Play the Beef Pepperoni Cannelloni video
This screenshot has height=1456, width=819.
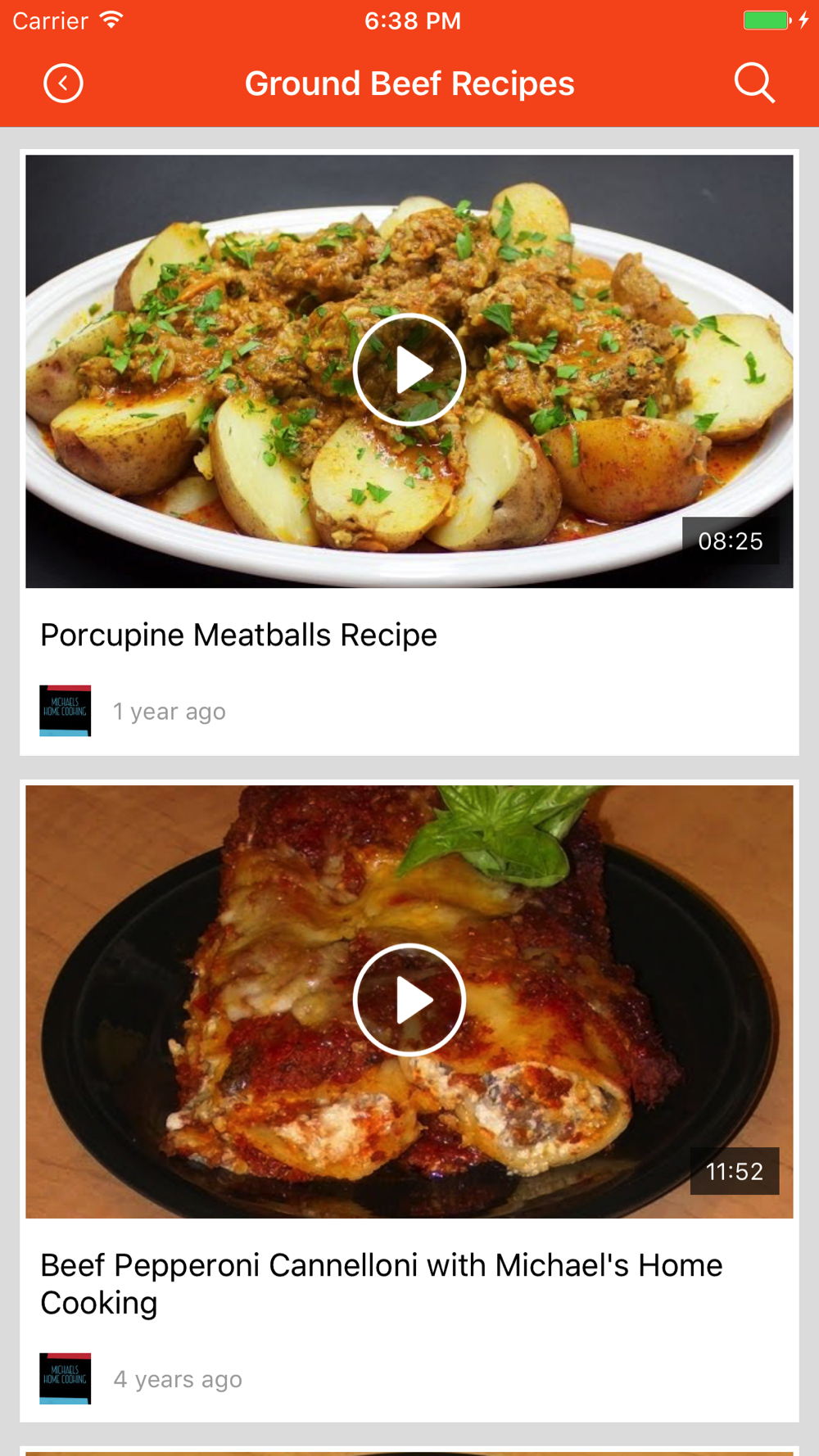click(409, 1000)
